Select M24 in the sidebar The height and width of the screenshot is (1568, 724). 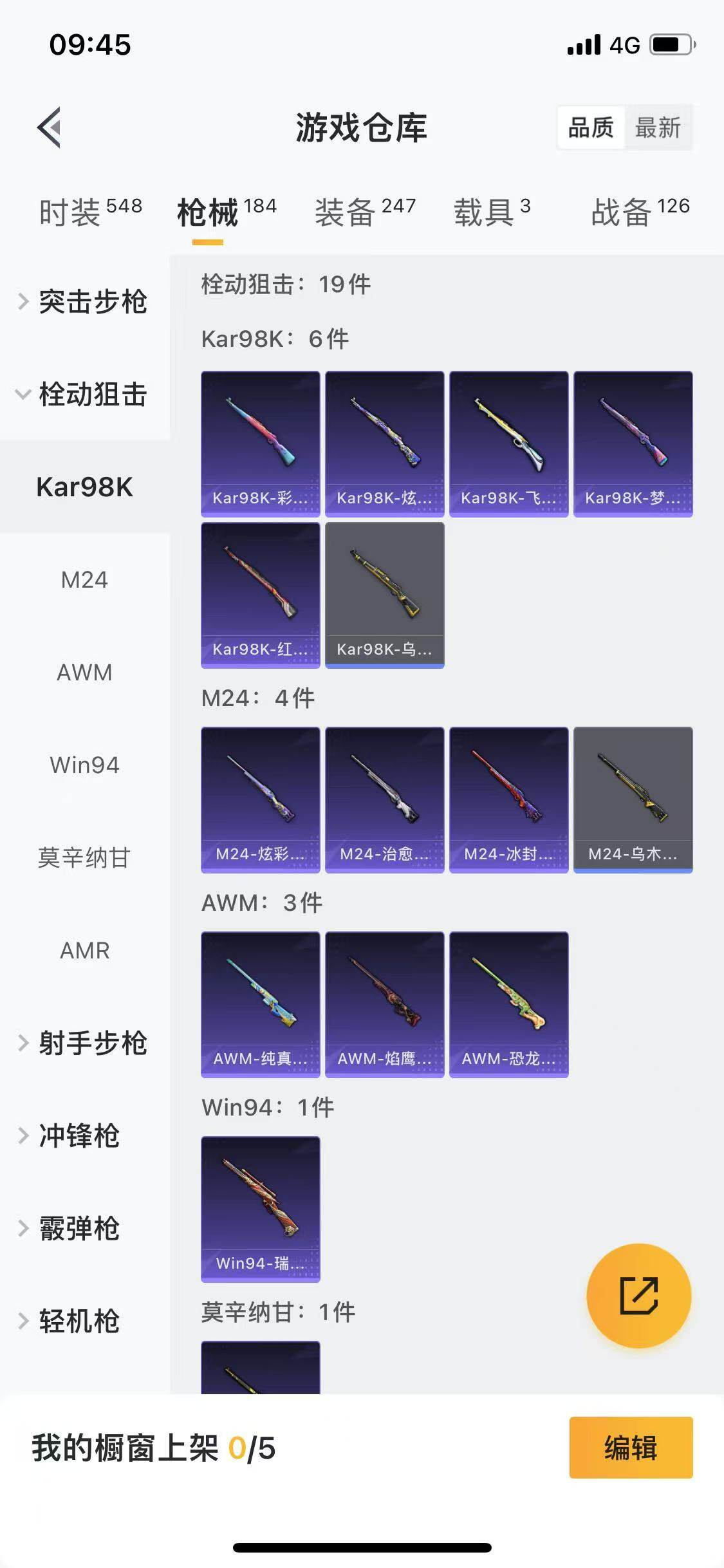(84, 579)
